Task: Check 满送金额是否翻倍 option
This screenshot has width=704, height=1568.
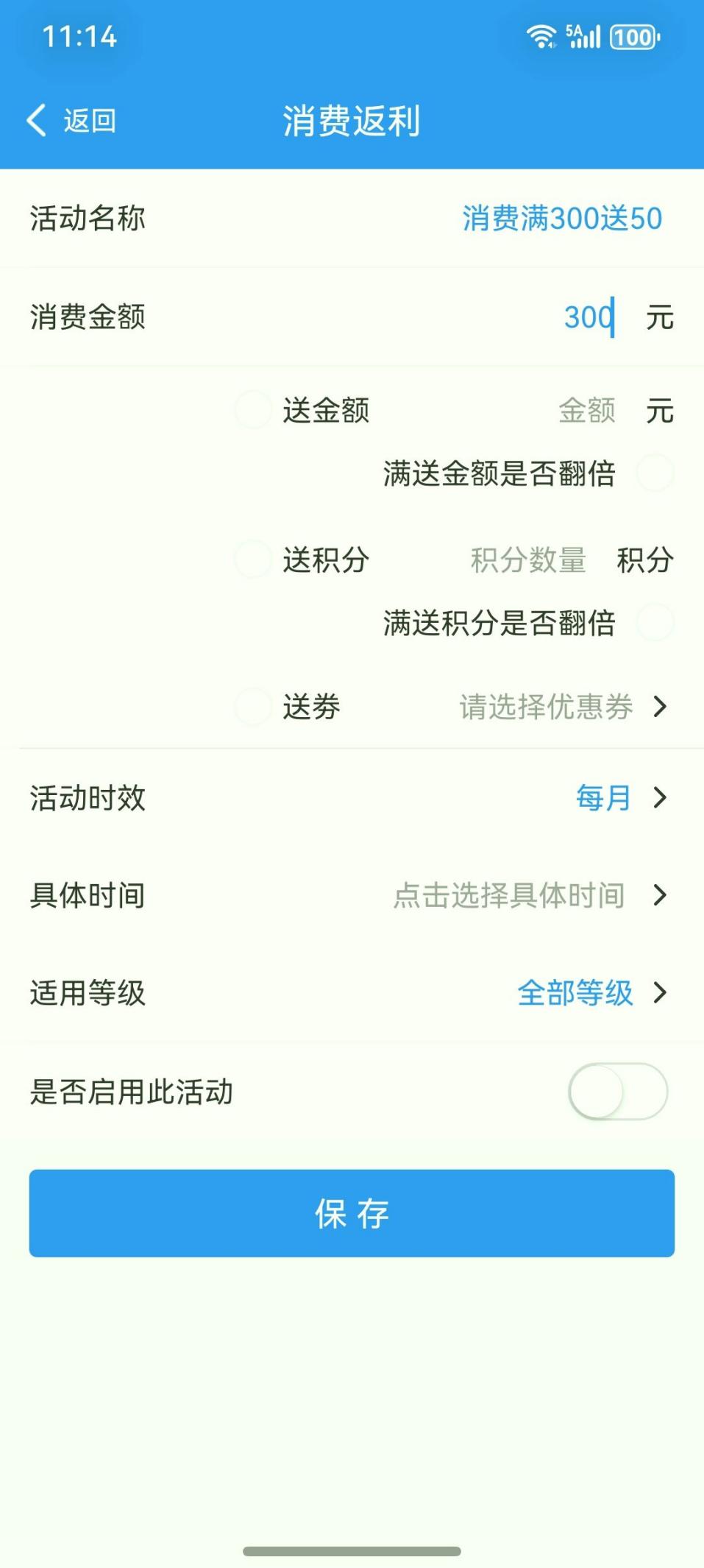Action: [655, 473]
